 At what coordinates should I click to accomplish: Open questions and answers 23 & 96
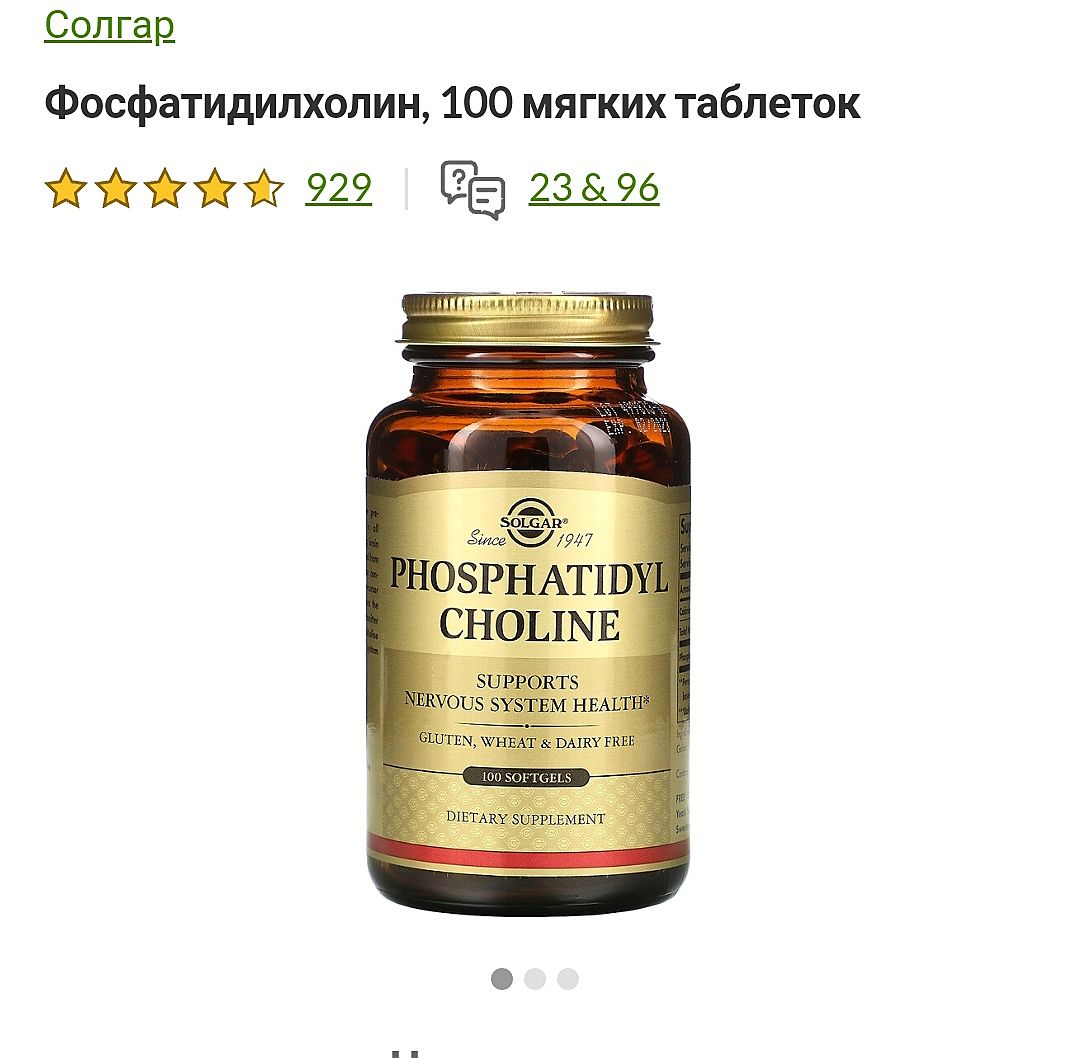click(593, 187)
